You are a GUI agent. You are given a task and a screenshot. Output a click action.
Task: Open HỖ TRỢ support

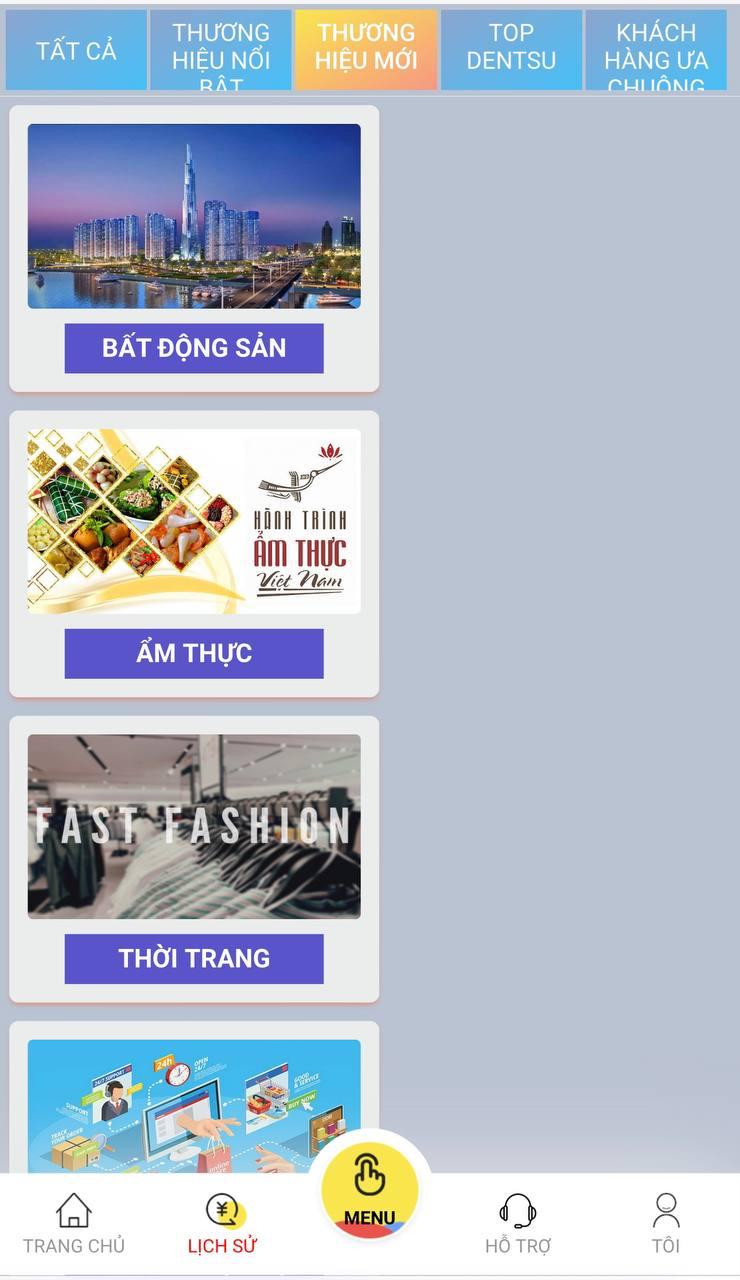pyautogui.click(x=518, y=1223)
